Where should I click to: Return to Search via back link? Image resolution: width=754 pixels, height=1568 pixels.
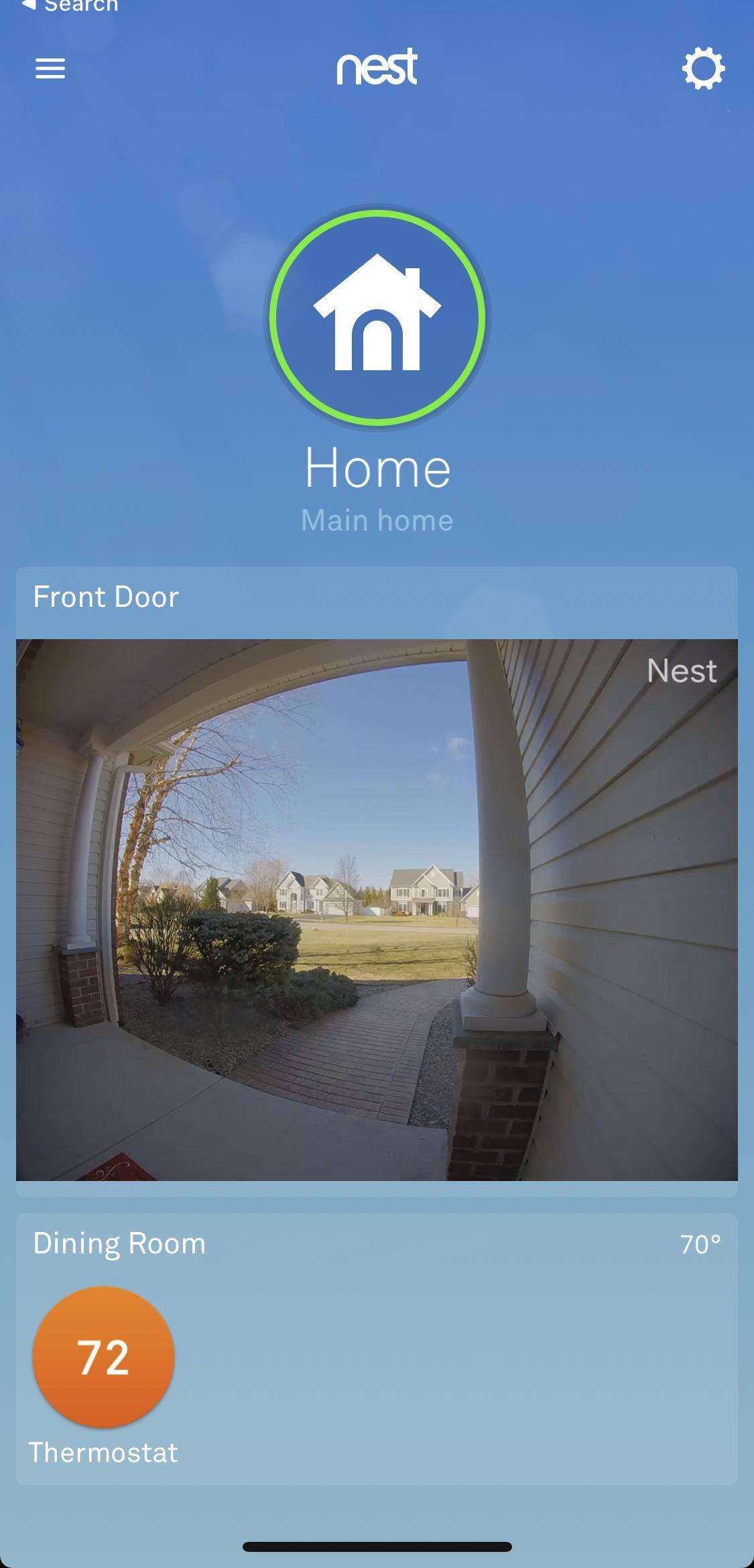[70, 6]
